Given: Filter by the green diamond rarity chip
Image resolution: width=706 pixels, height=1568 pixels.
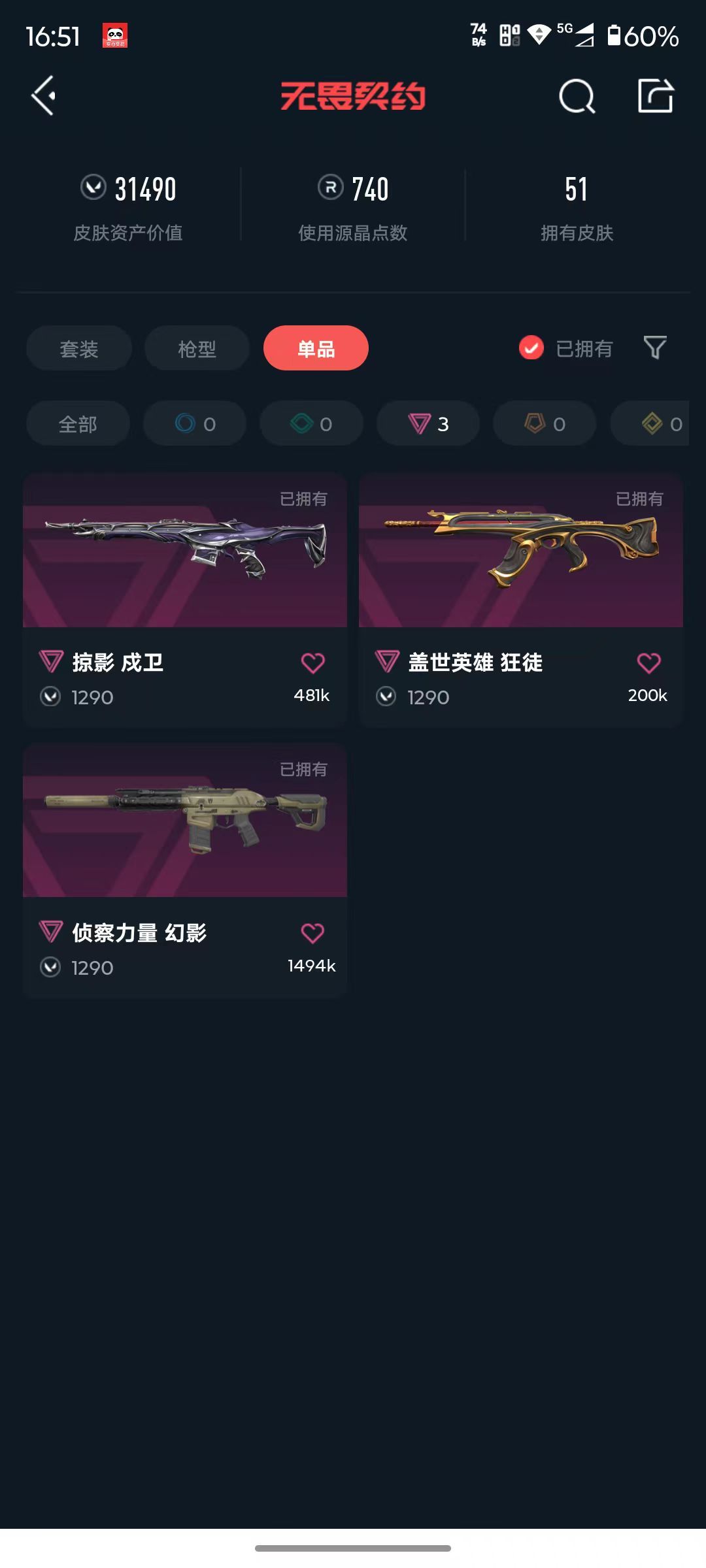Looking at the screenshot, I should 311,424.
